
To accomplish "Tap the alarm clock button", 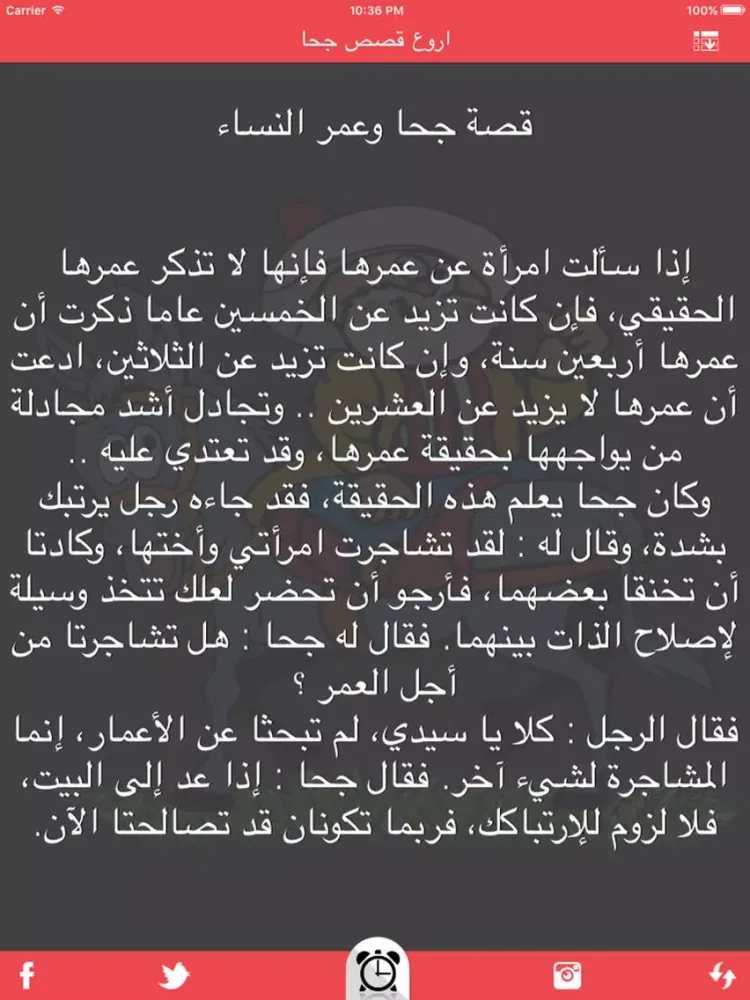I will click(375, 971).
